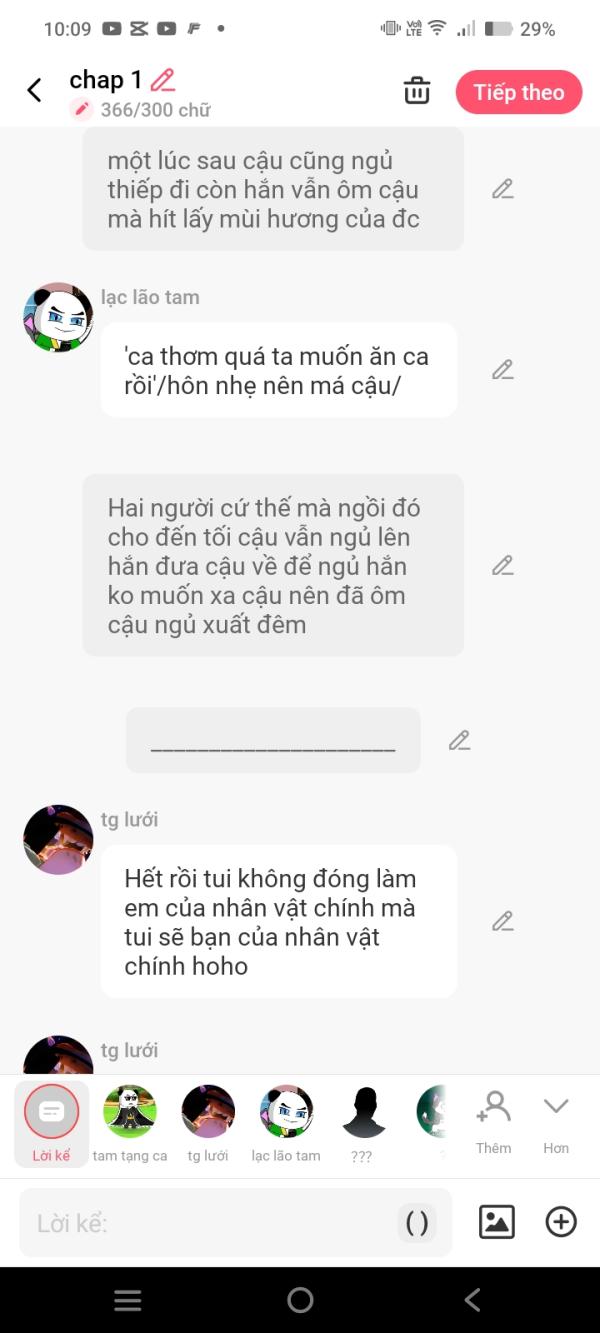Edit the chap 1 title
Image resolution: width=600 pixels, height=1333 pixels.
(162, 80)
